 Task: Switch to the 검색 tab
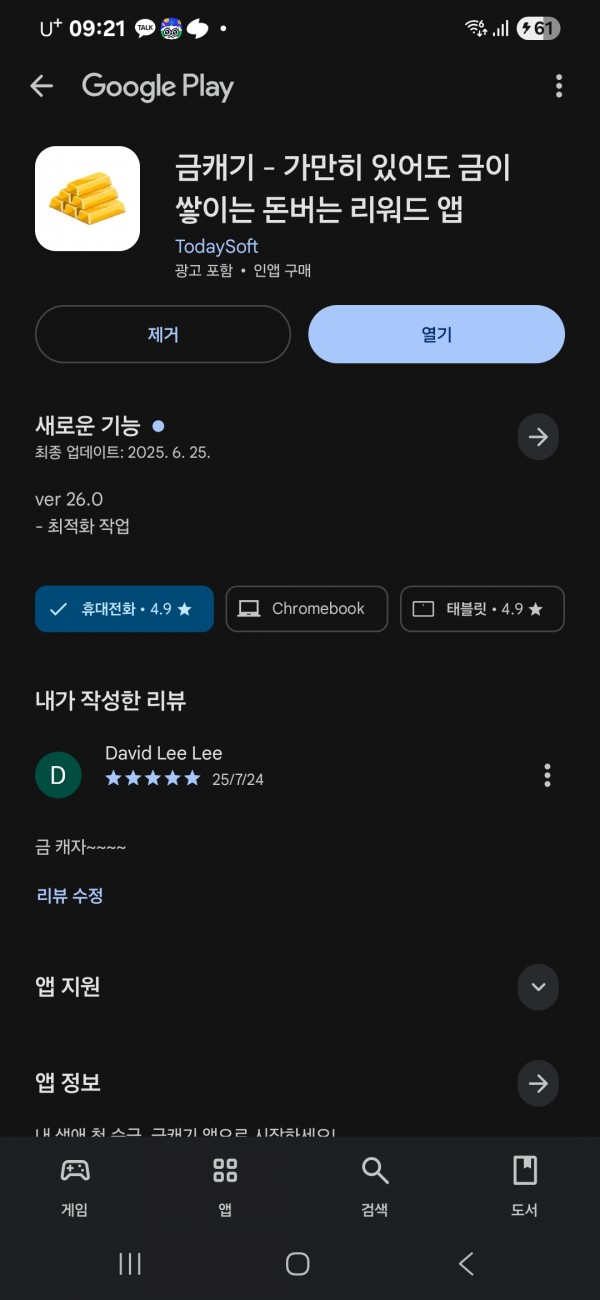(x=375, y=1187)
